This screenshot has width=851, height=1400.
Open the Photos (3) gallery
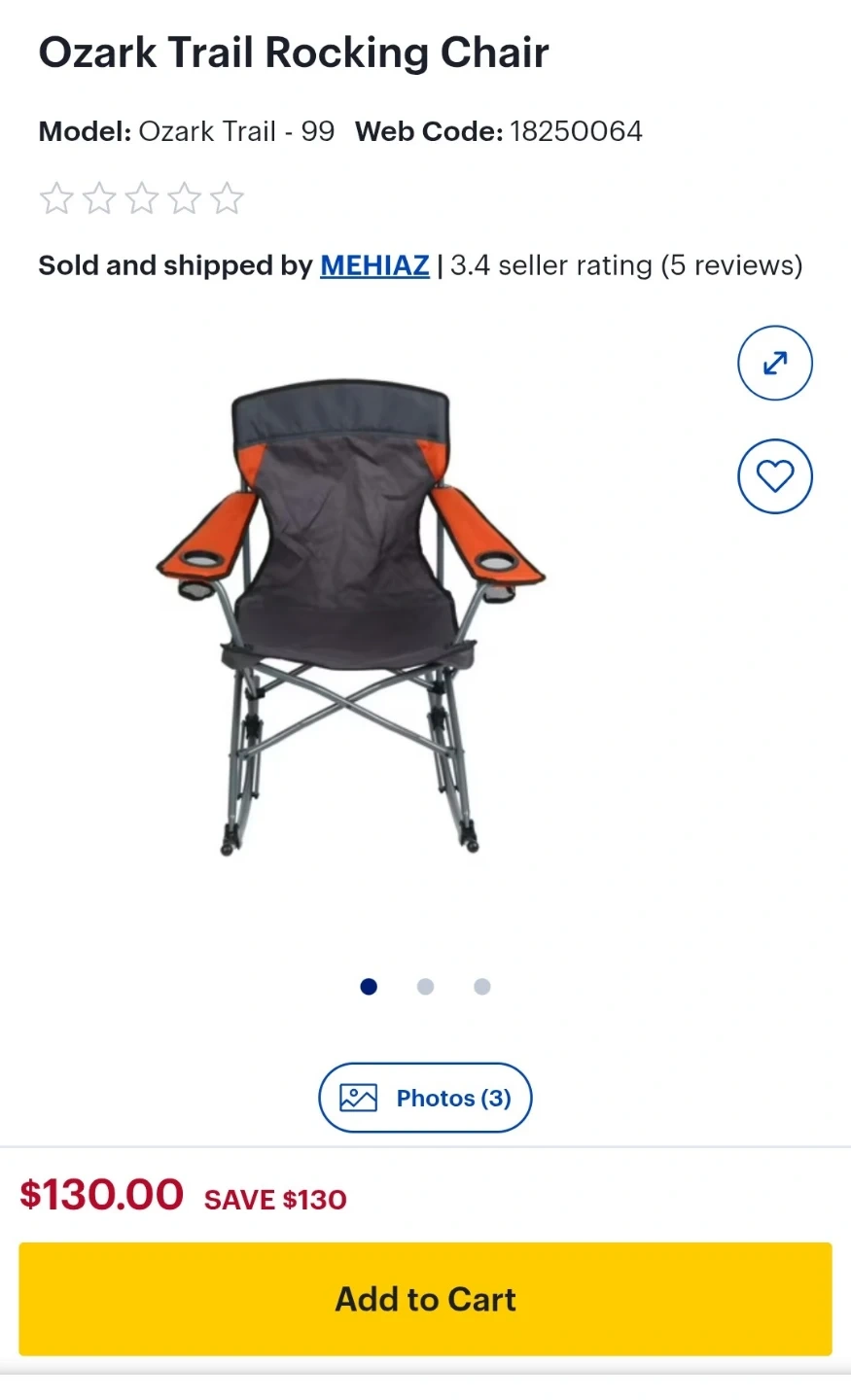425,1098
